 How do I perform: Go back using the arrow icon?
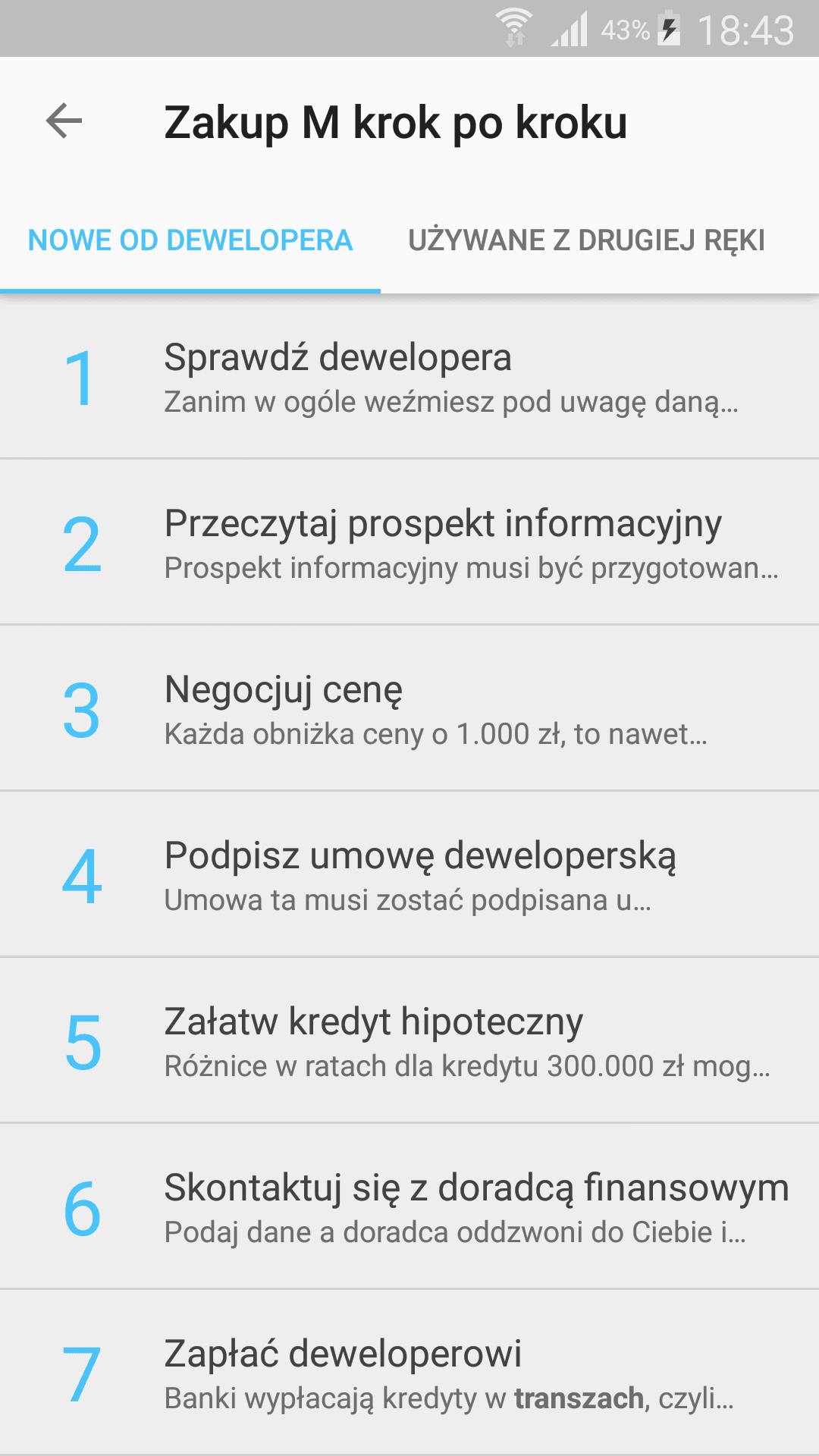point(64,121)
